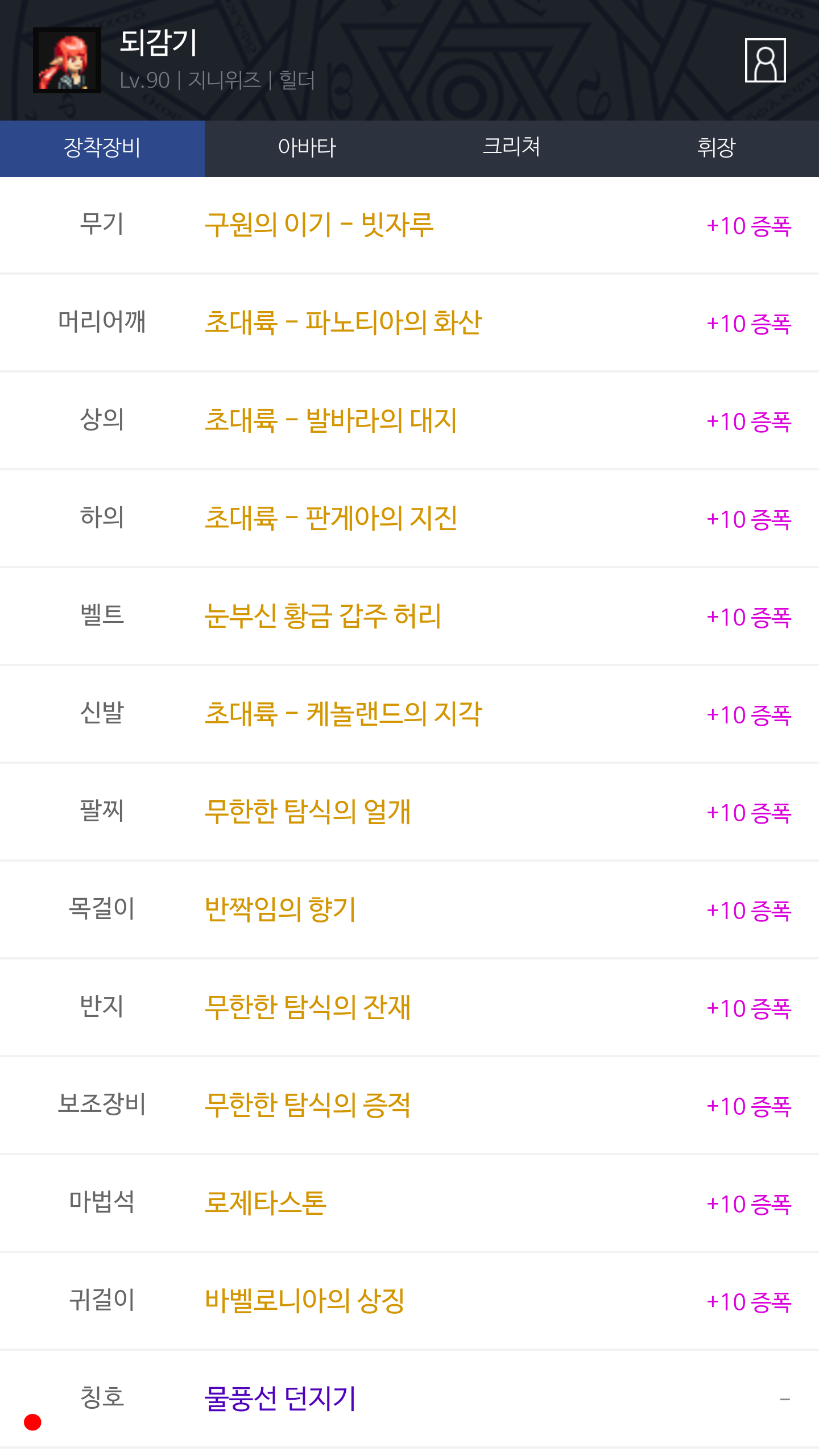Open title item 물풍선 던지기

pos(280,1399)
